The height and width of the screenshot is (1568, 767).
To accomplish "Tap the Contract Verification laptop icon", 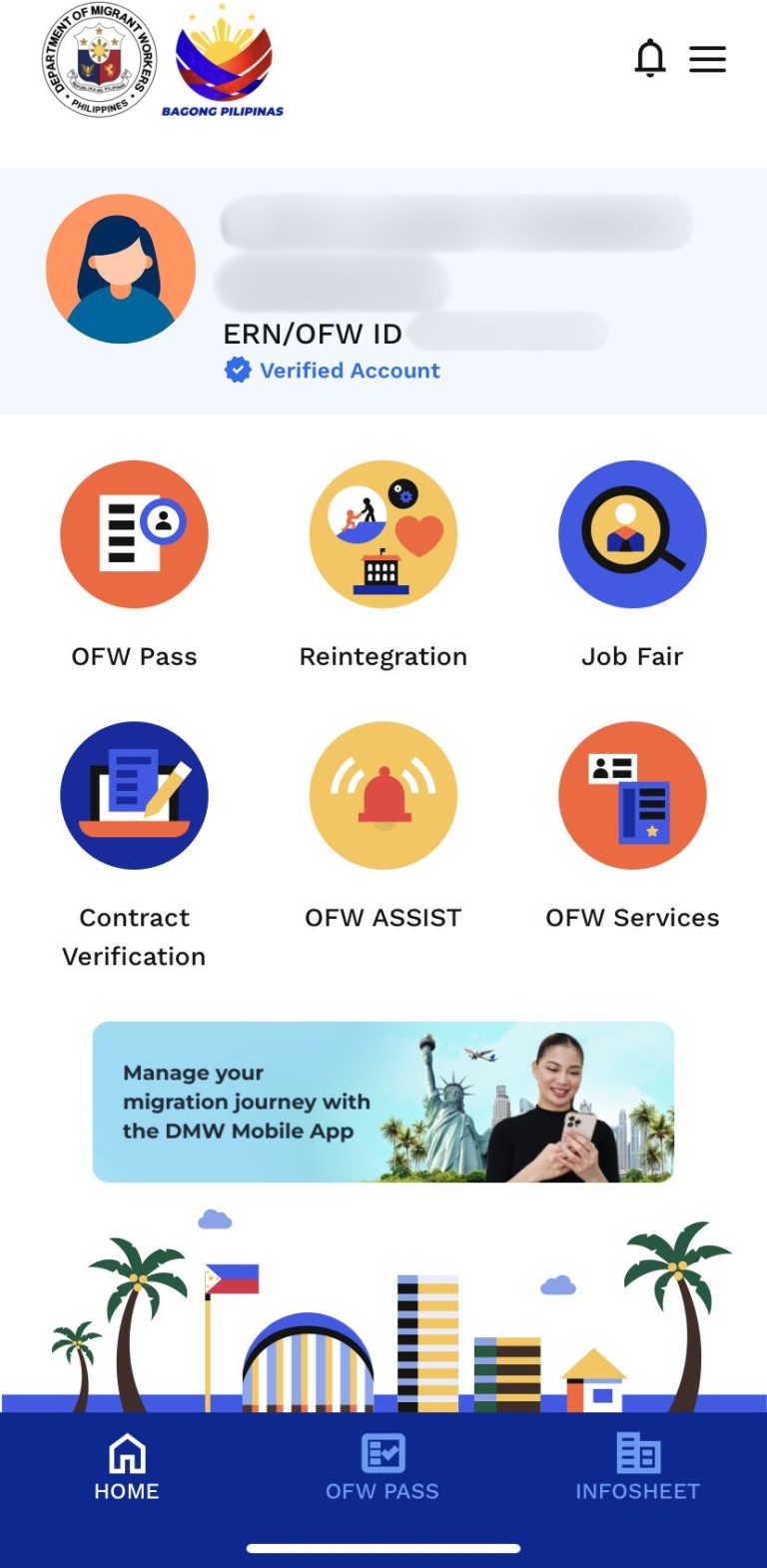I will pyautogui.click(x=134, y=794).
